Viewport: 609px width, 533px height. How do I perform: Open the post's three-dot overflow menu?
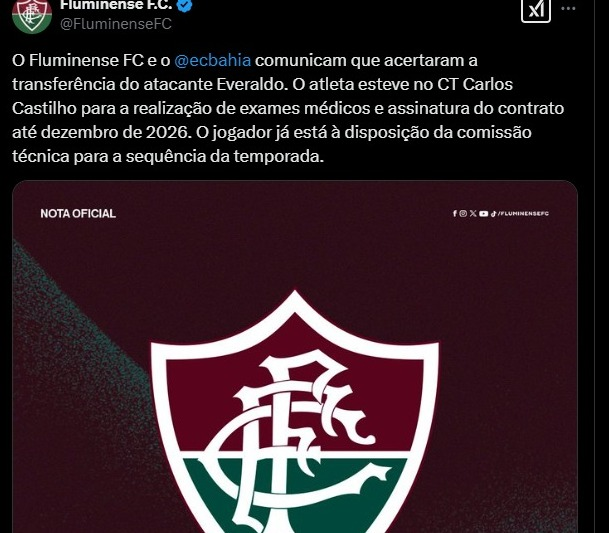pos(570,9)
